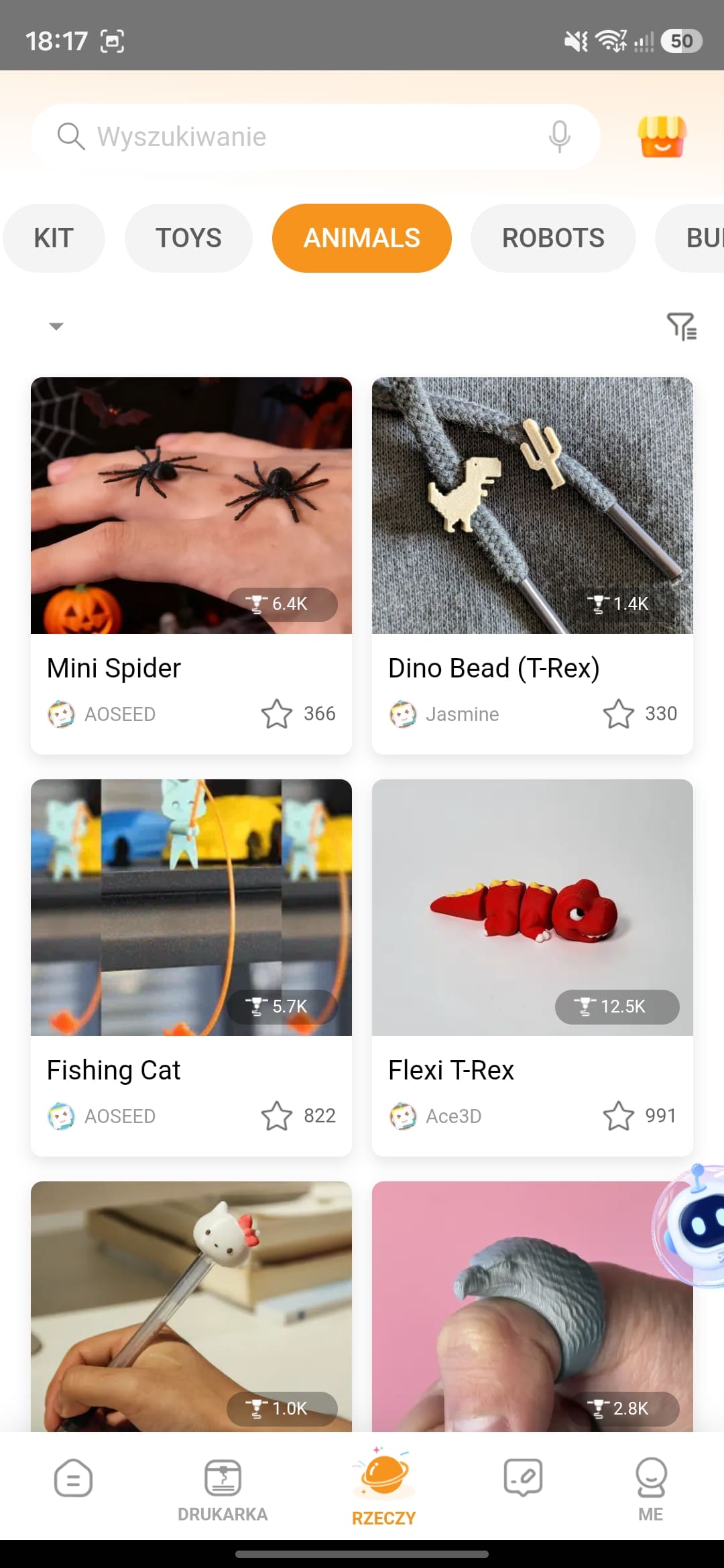Switch to the ROBOTS category
The width and height of the screenshot is (724, 1568).
[x=553, y=239]
